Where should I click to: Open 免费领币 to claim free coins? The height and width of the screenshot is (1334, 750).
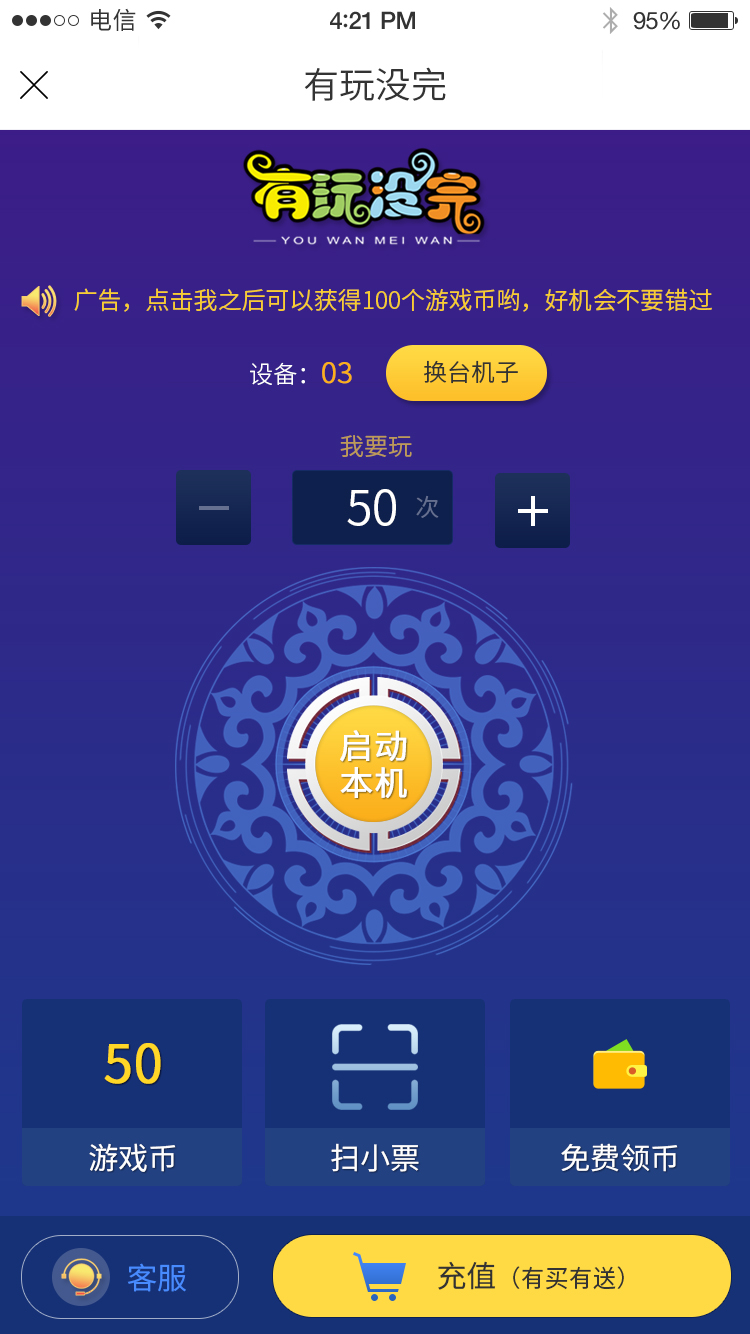pyautogui.click(x=619, y=1092)
